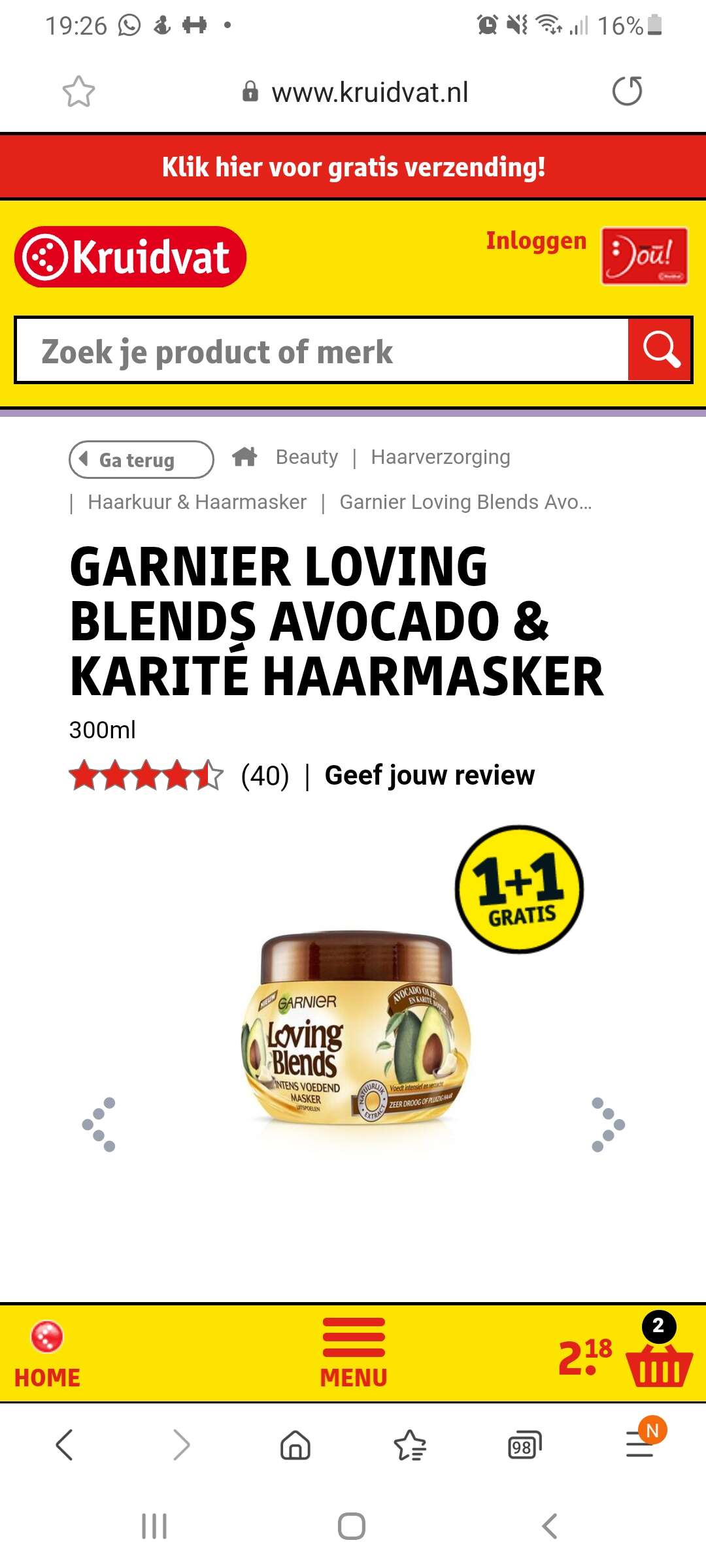This screenshot has height=1568, width=706.
Task: Open the Inloggen link
Action: click(536, 240)
